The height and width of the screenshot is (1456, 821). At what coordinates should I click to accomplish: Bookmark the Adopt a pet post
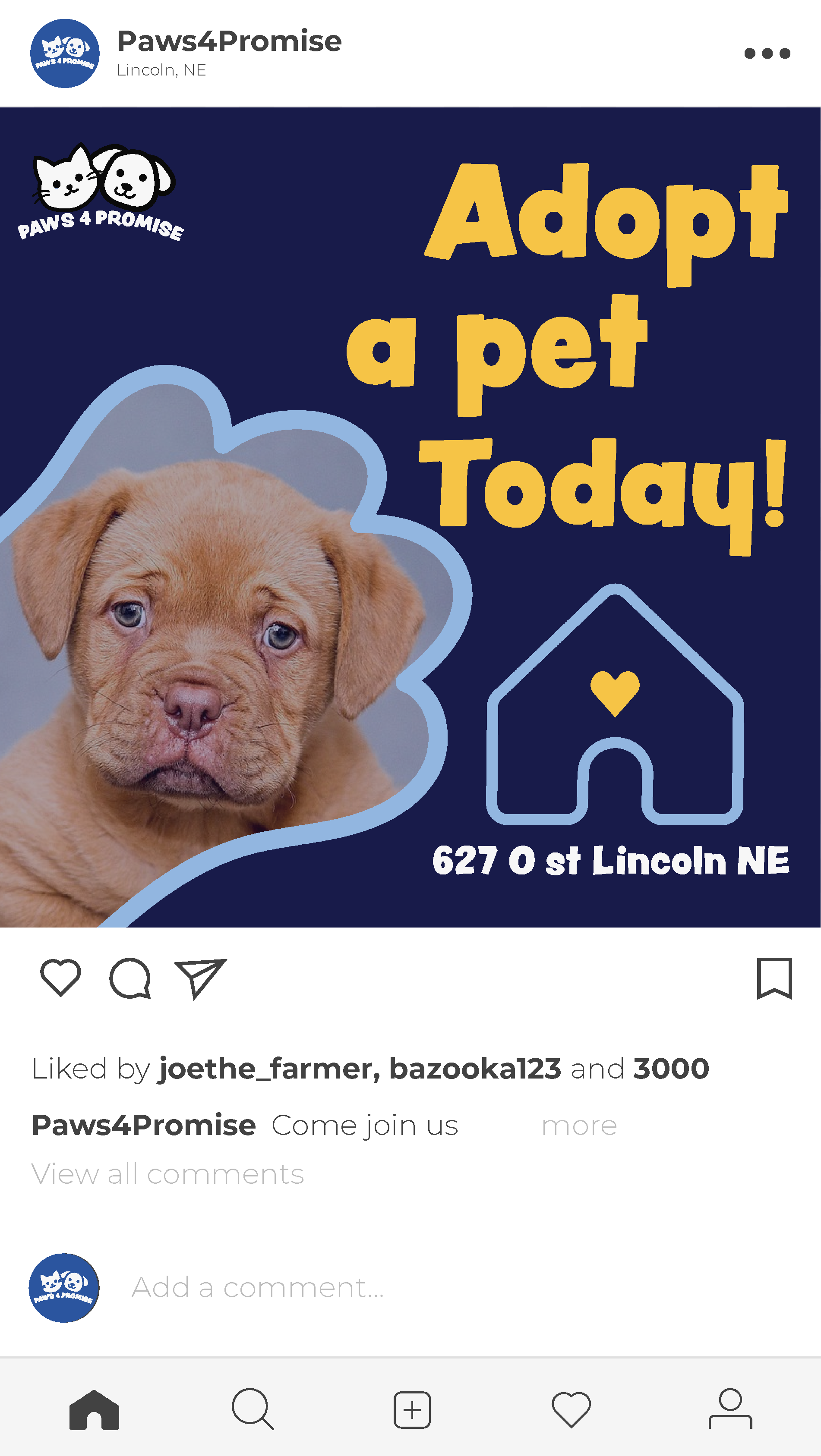tap(774, 978)
